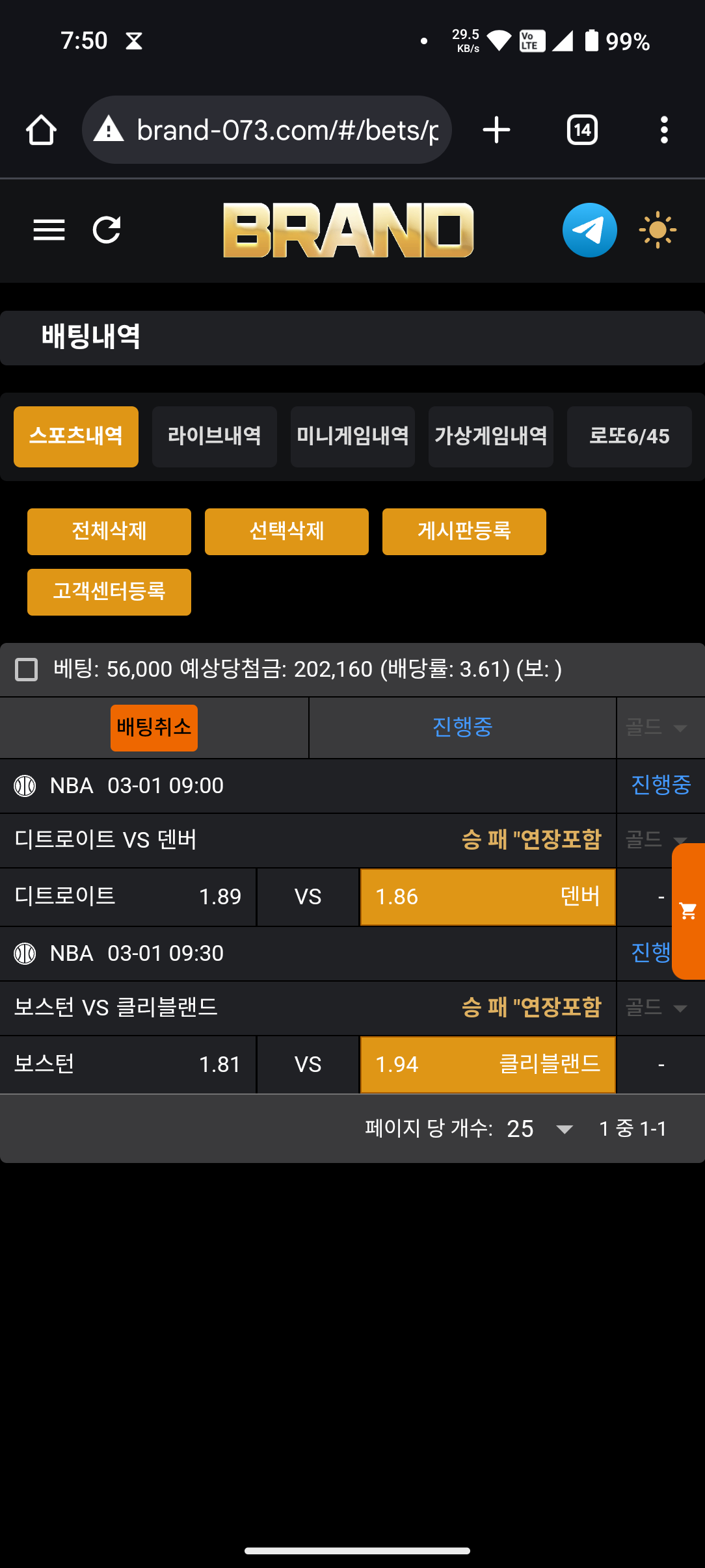Screen dimensions: 705x1568
Task: Check the bet slip checkbox for 56,000
Action: point(27,669)
